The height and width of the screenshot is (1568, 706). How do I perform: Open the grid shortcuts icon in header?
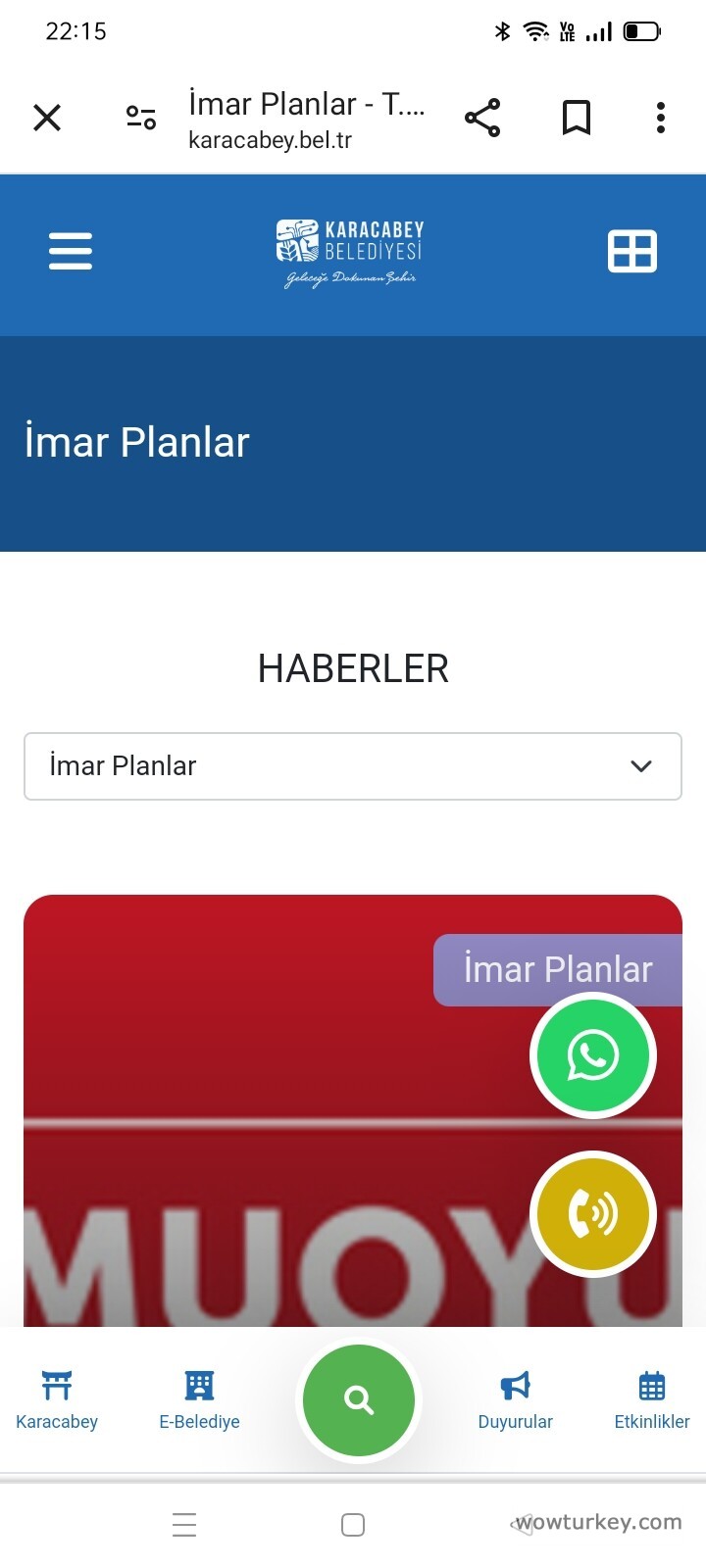[632, 252]
